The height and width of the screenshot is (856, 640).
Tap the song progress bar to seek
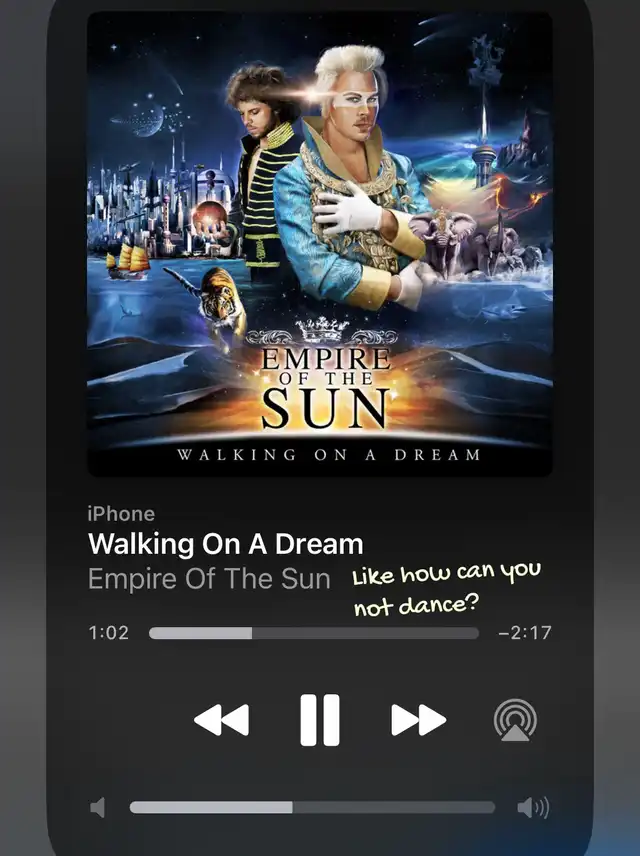(x=313, y=633)
